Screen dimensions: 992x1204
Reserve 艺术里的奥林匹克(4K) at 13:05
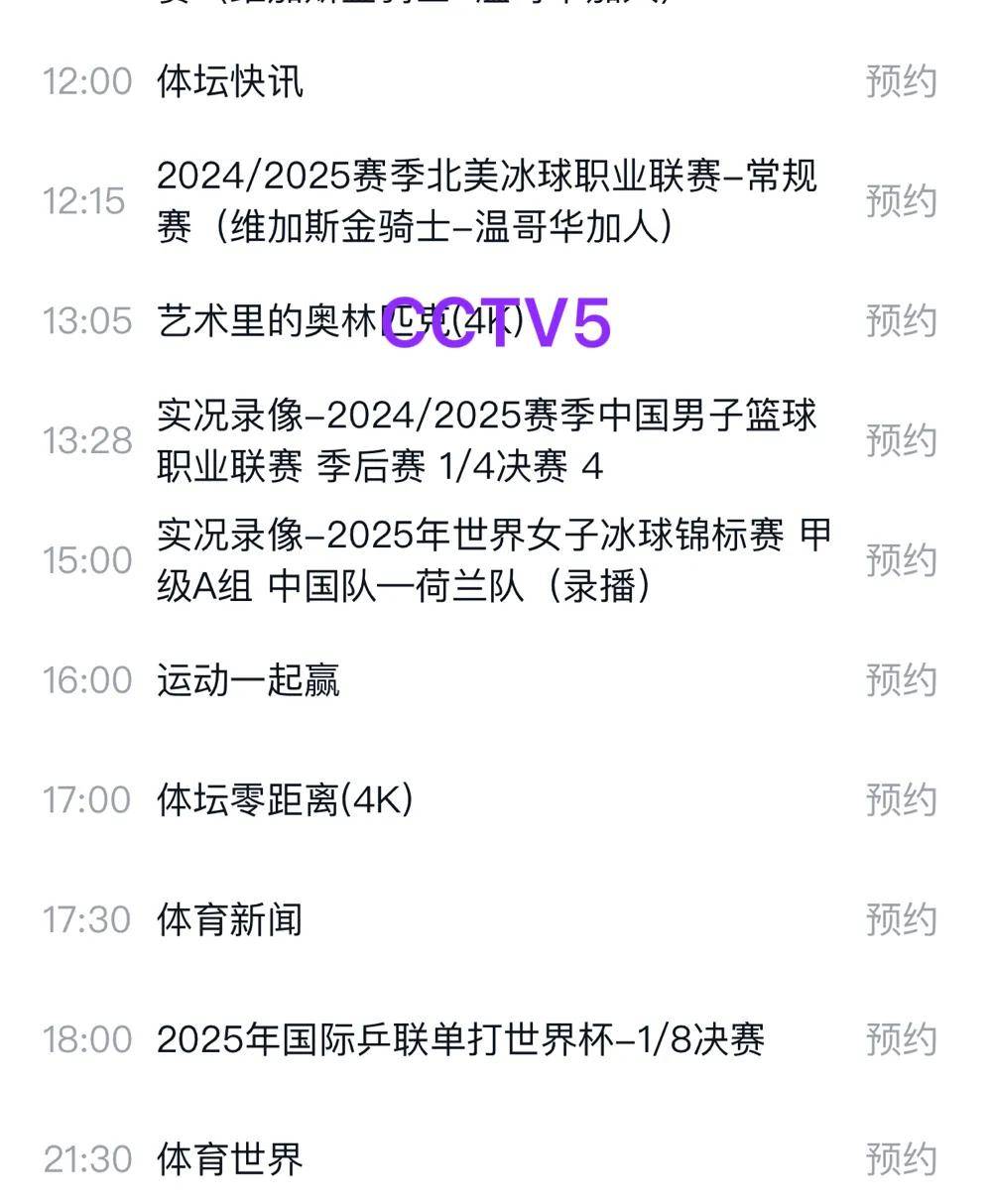[x=900, y=320]
